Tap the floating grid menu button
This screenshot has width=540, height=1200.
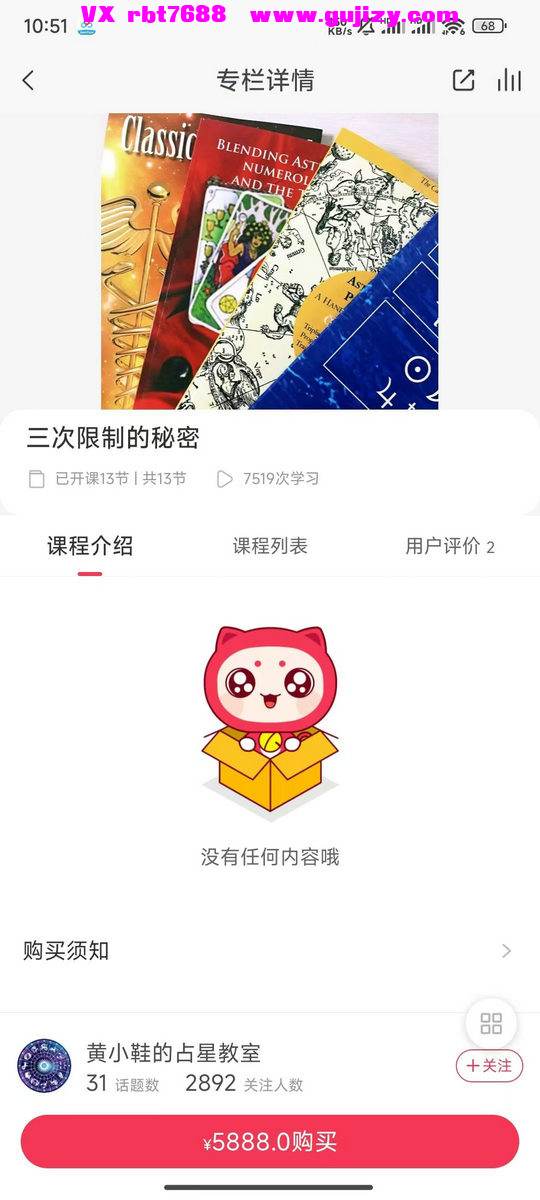coord(491,1023)
